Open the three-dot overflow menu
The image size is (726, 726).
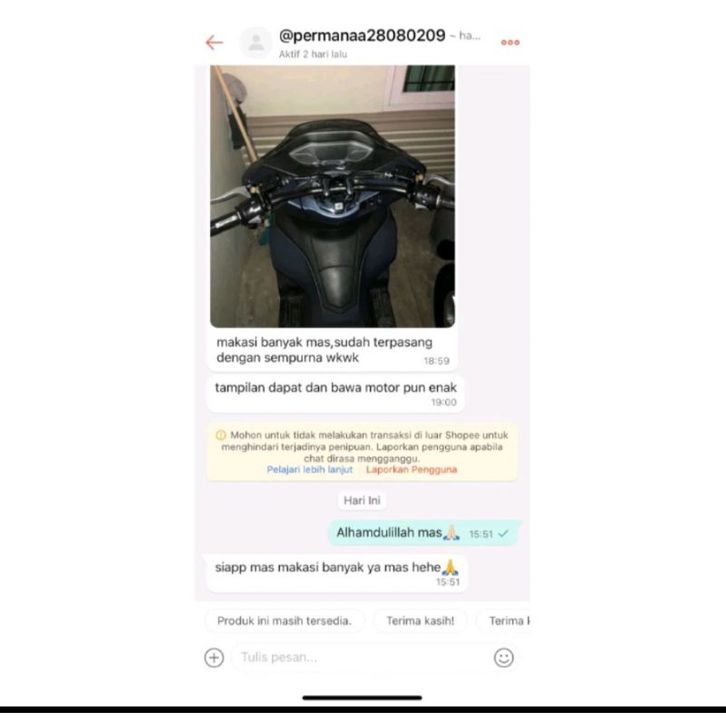click(x=510, y=42)
